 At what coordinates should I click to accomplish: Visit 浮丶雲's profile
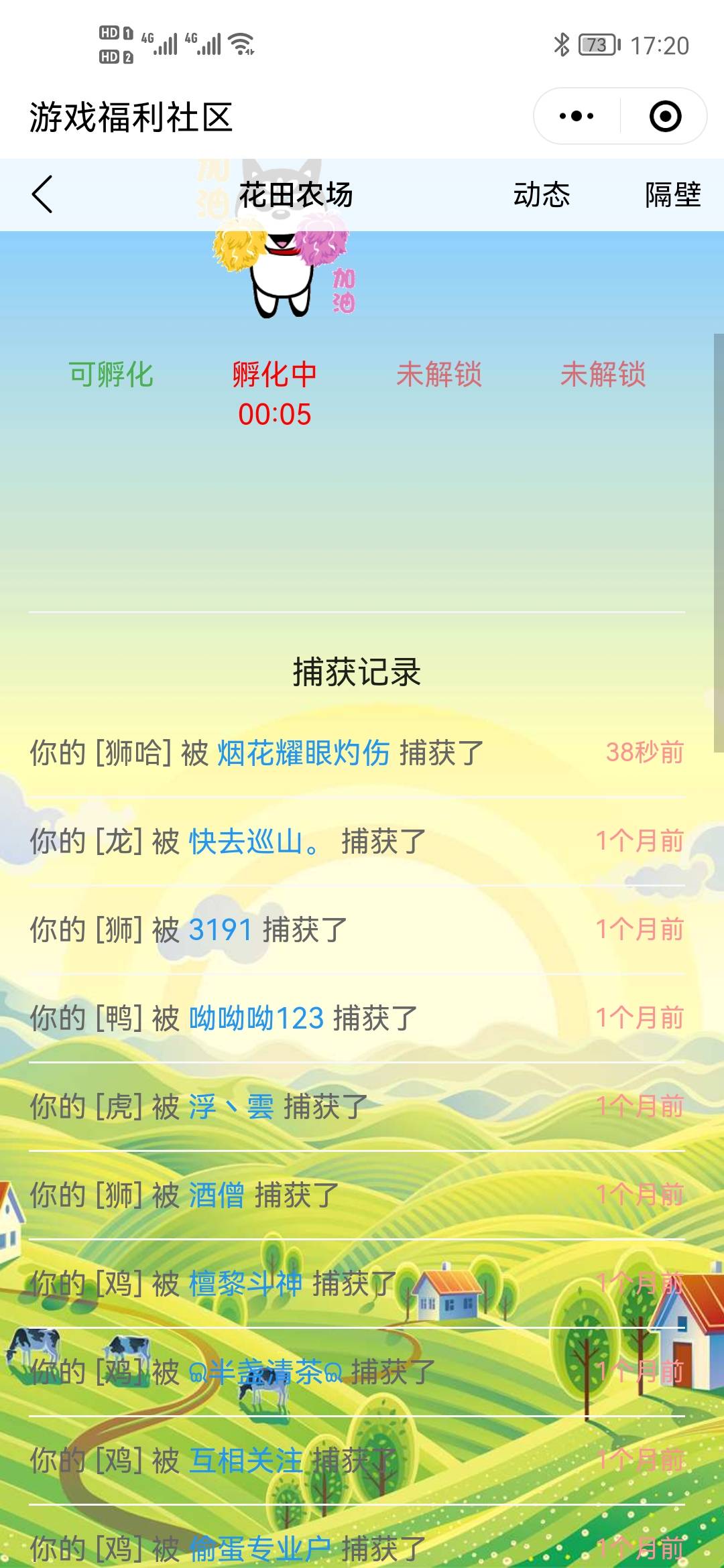pos(231,1106)
